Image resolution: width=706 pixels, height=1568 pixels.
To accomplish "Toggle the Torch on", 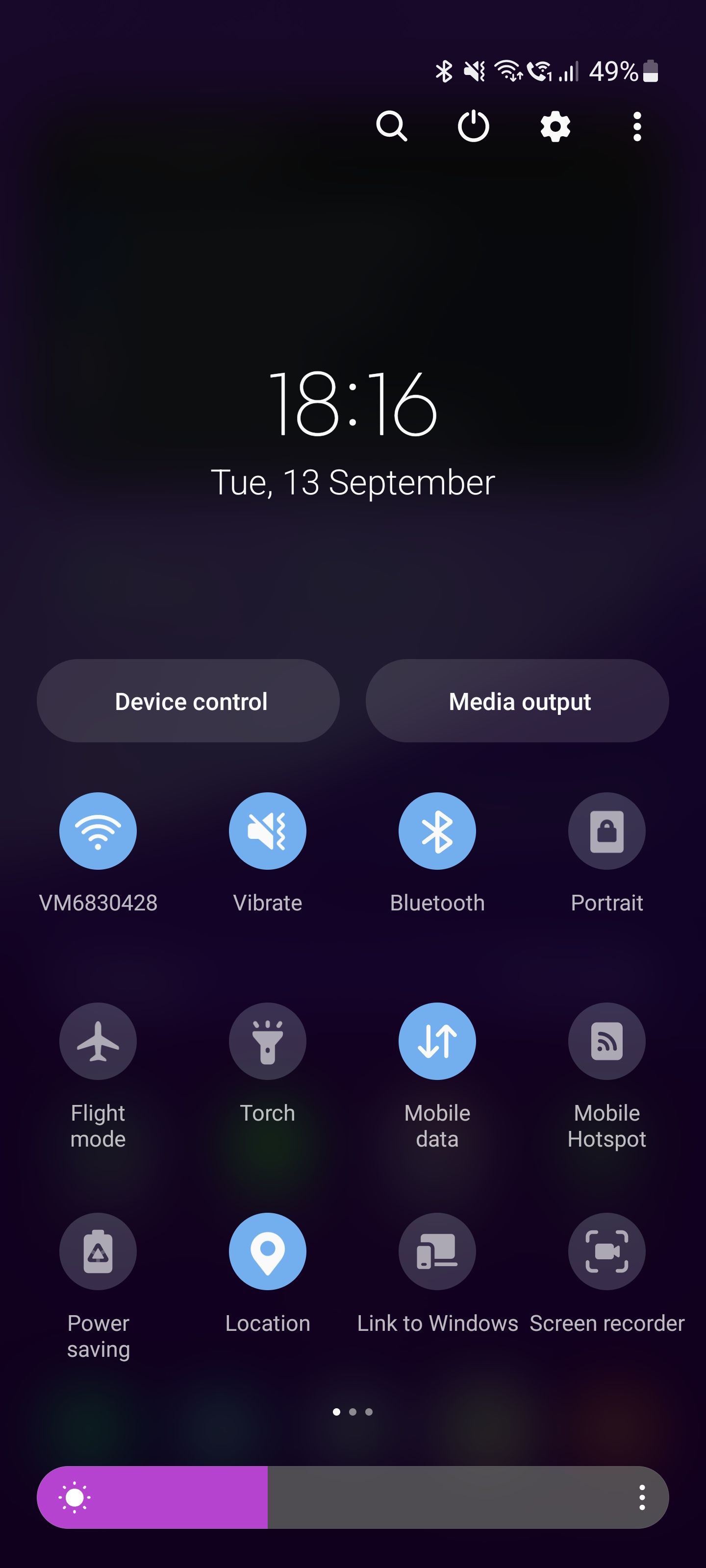I will click(267, 1041).
